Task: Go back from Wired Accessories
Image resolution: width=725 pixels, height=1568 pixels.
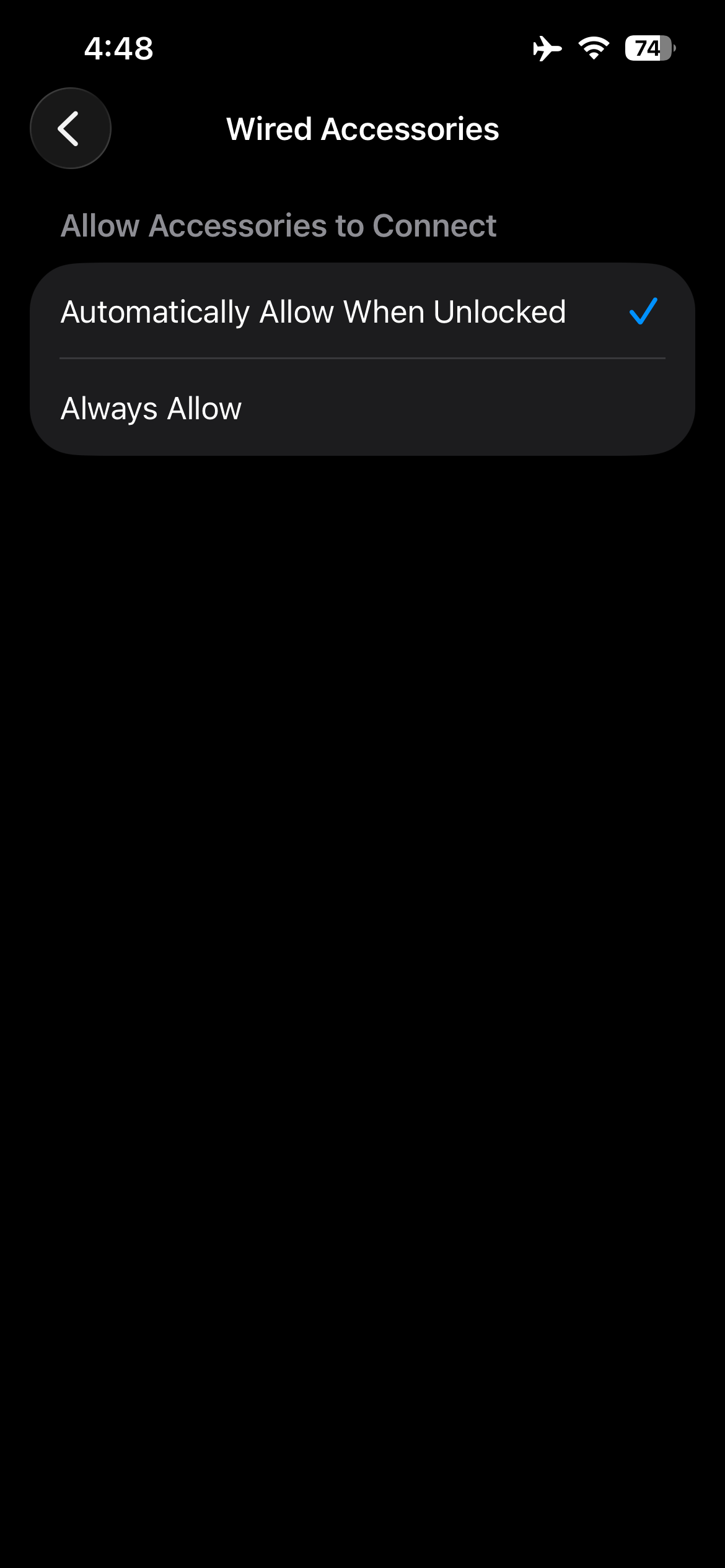Action: (x=71, y=128)
